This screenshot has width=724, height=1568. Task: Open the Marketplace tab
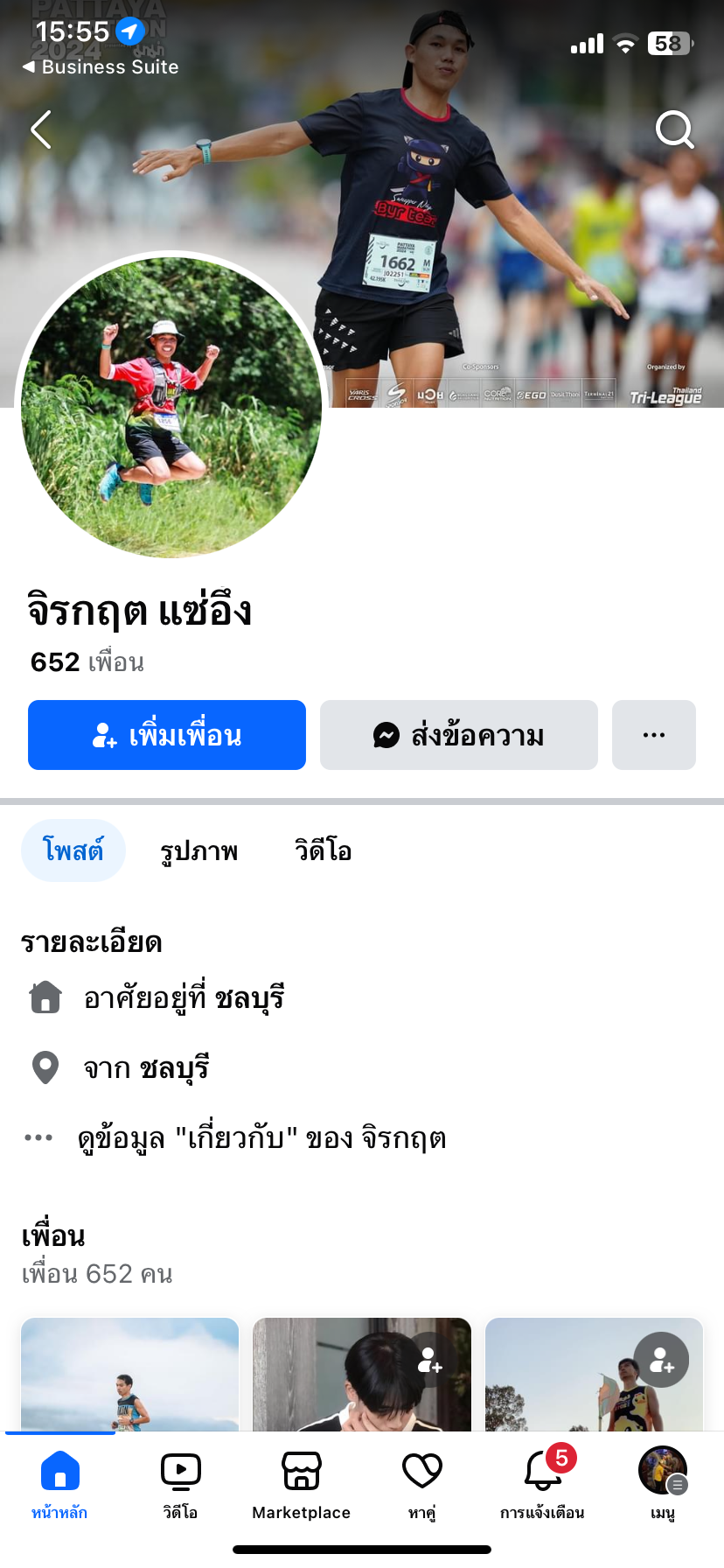click(x=301, y=1484)
